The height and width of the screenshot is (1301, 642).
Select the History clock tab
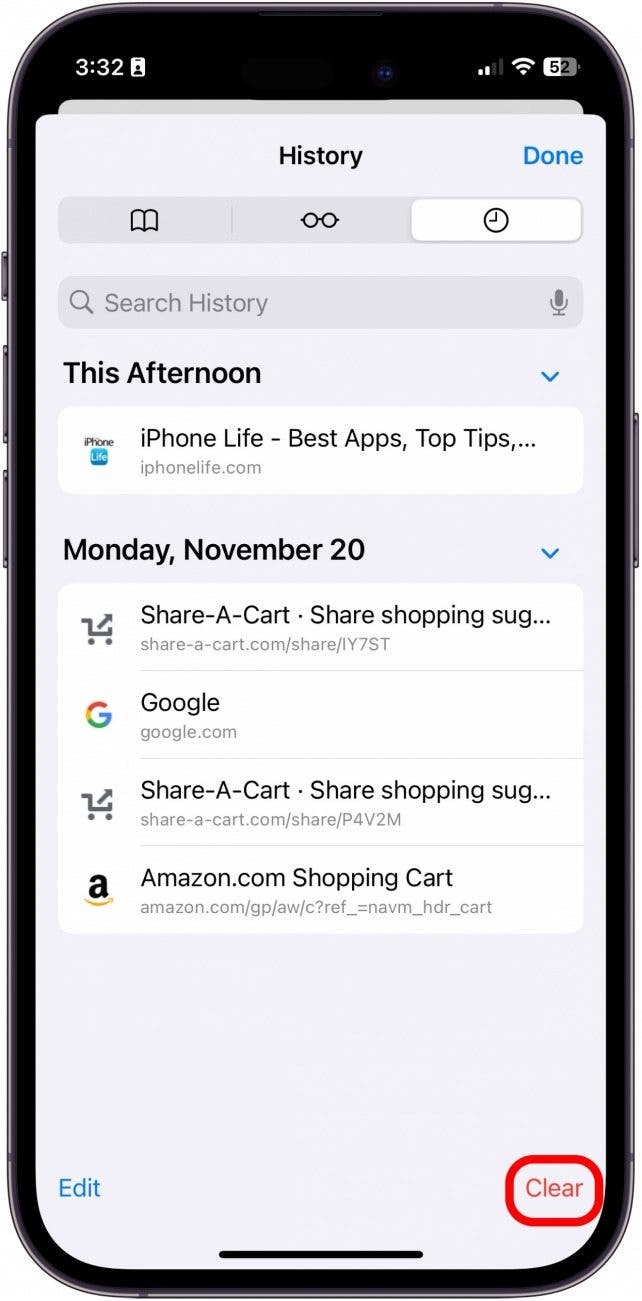496,221
